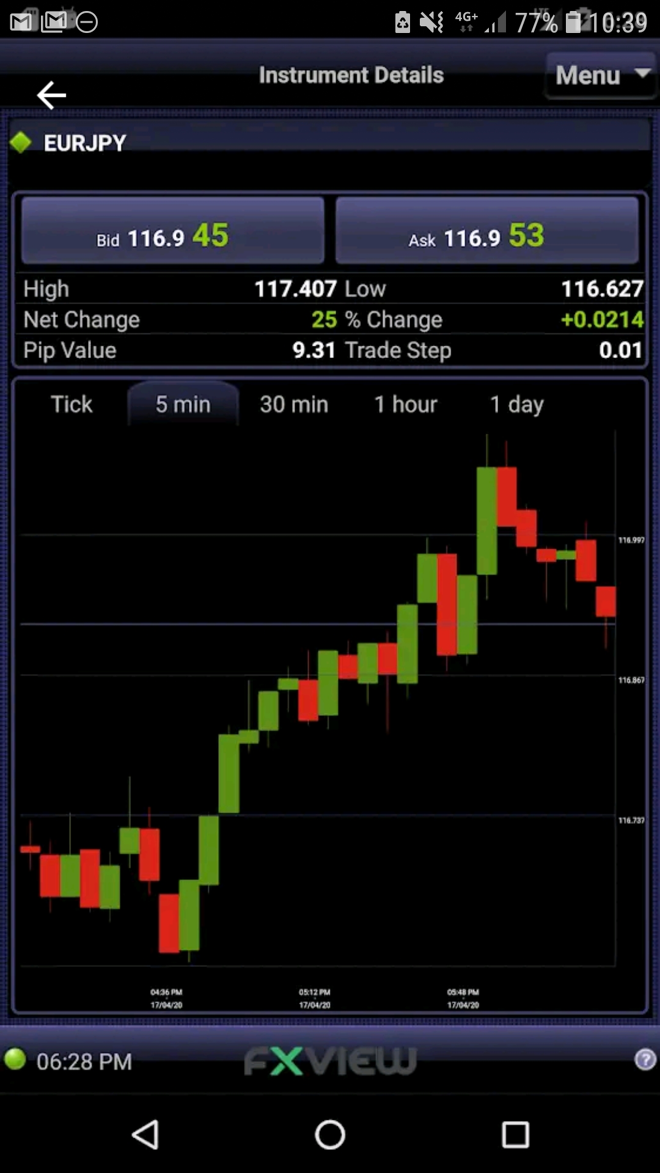
Task: Tap the Android home button
Action: (x=330, y=1134)
